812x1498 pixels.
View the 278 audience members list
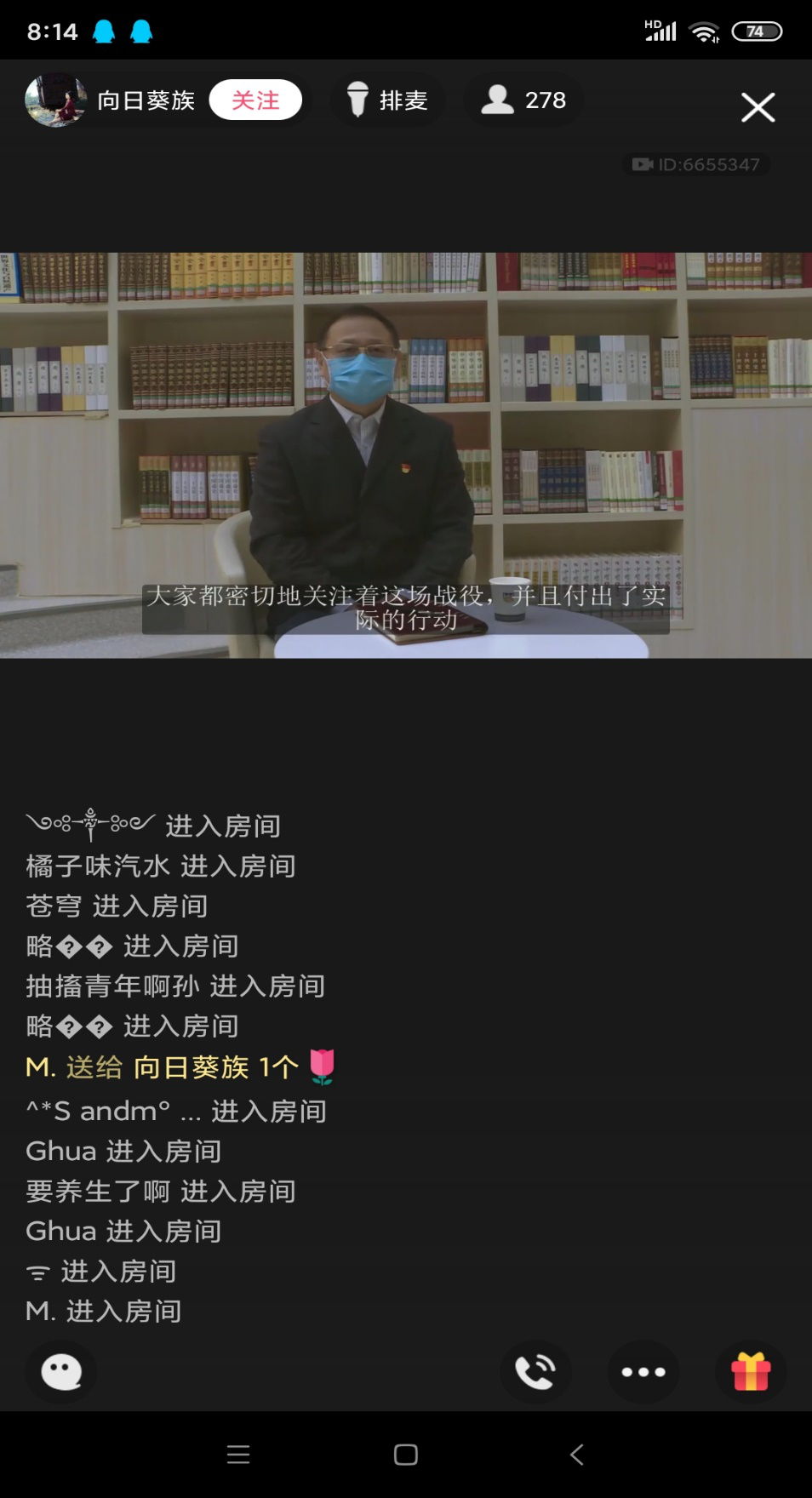coord(523,100)
